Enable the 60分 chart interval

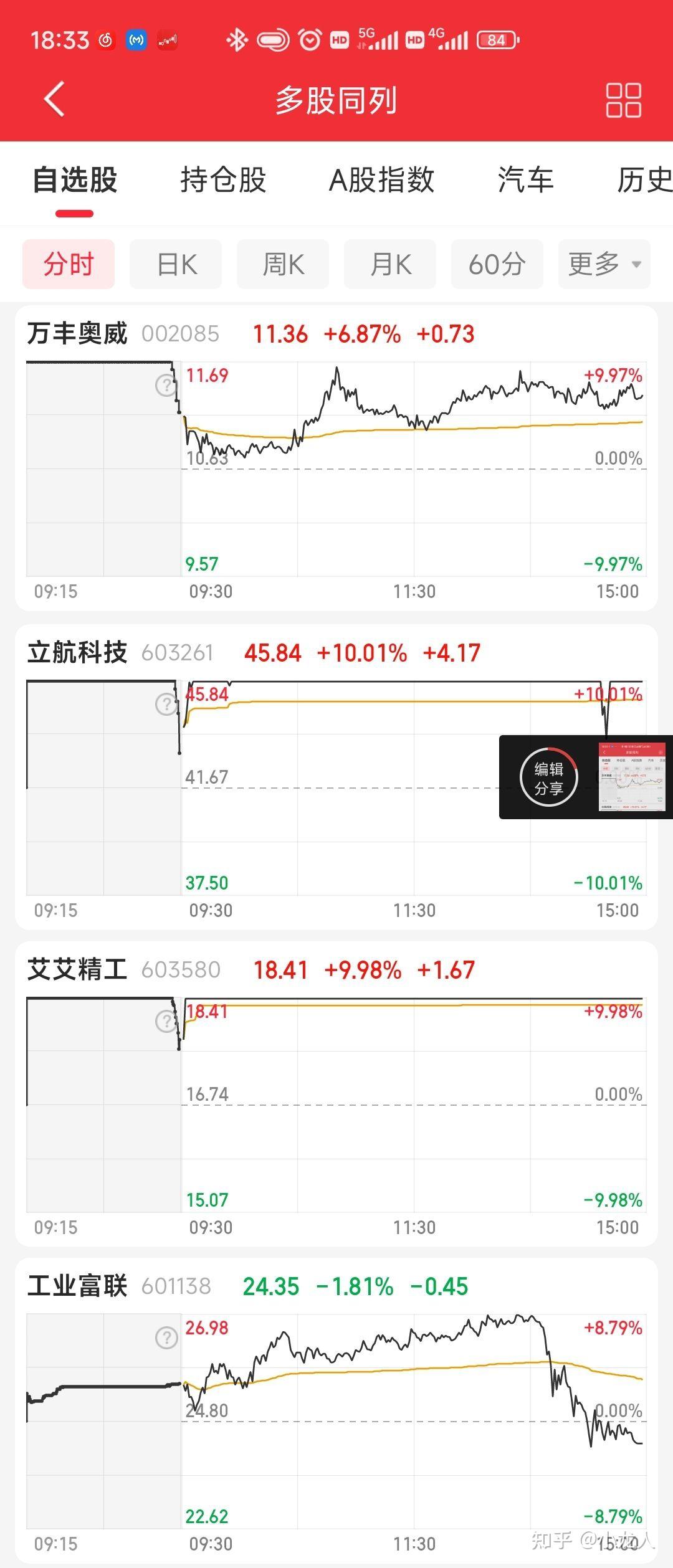pyautogui.click(x=497, y=264)
